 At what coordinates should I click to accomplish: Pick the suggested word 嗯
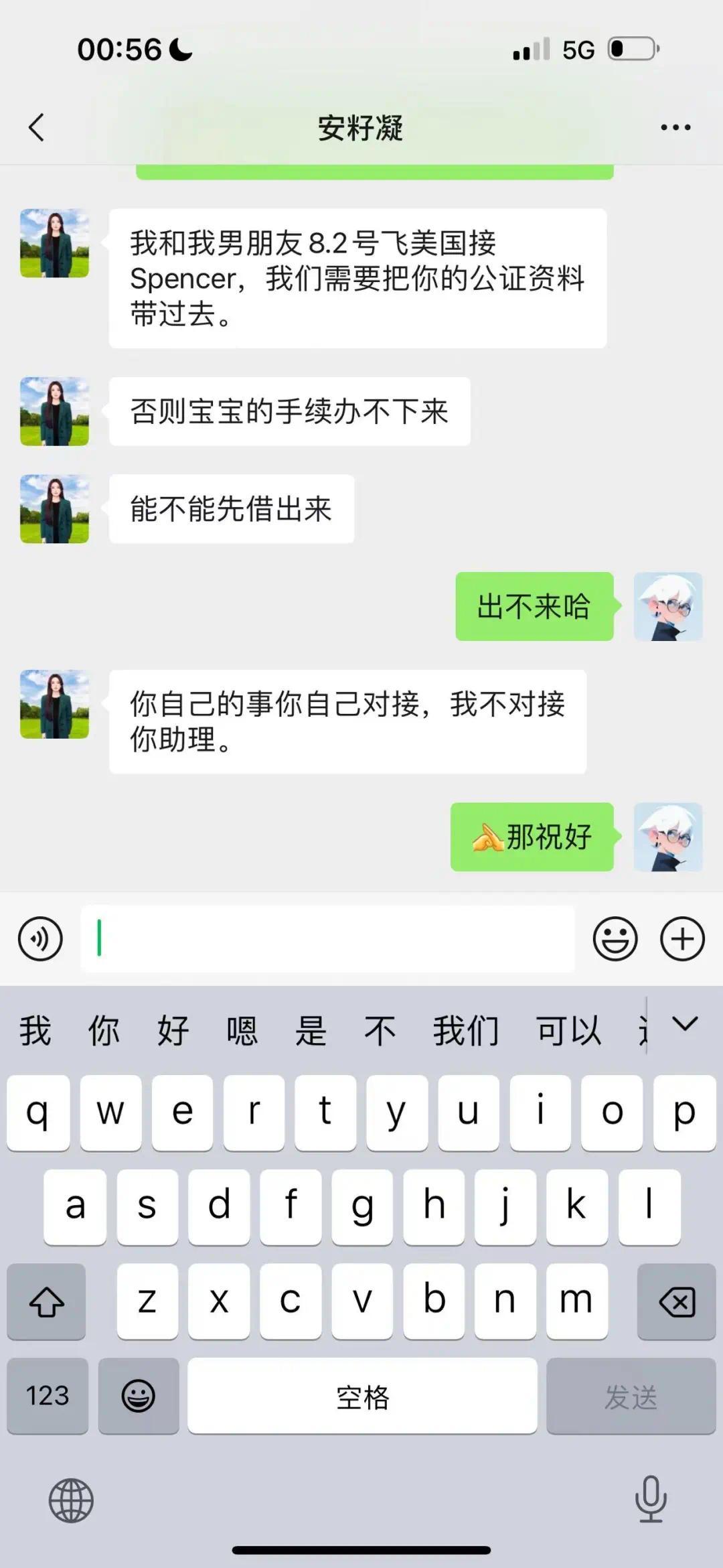[x=242, y=1030]
